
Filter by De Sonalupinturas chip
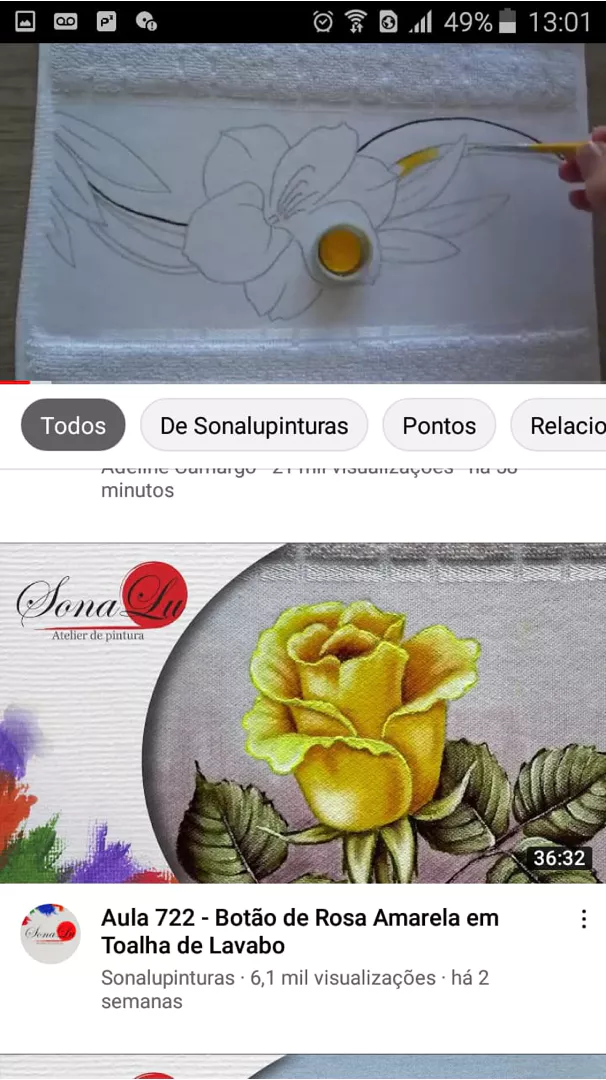254,425
